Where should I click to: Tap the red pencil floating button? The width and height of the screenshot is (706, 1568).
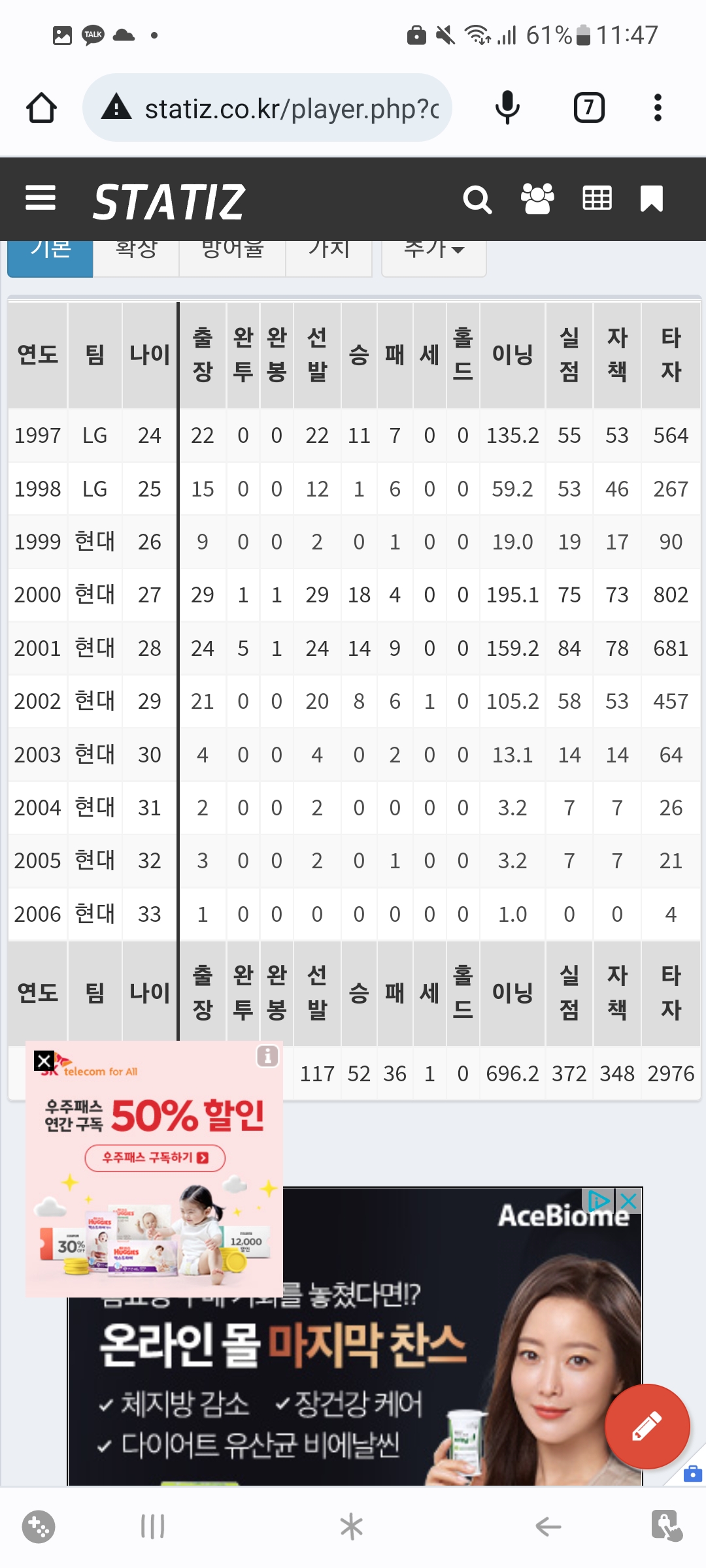[647, 1426]
